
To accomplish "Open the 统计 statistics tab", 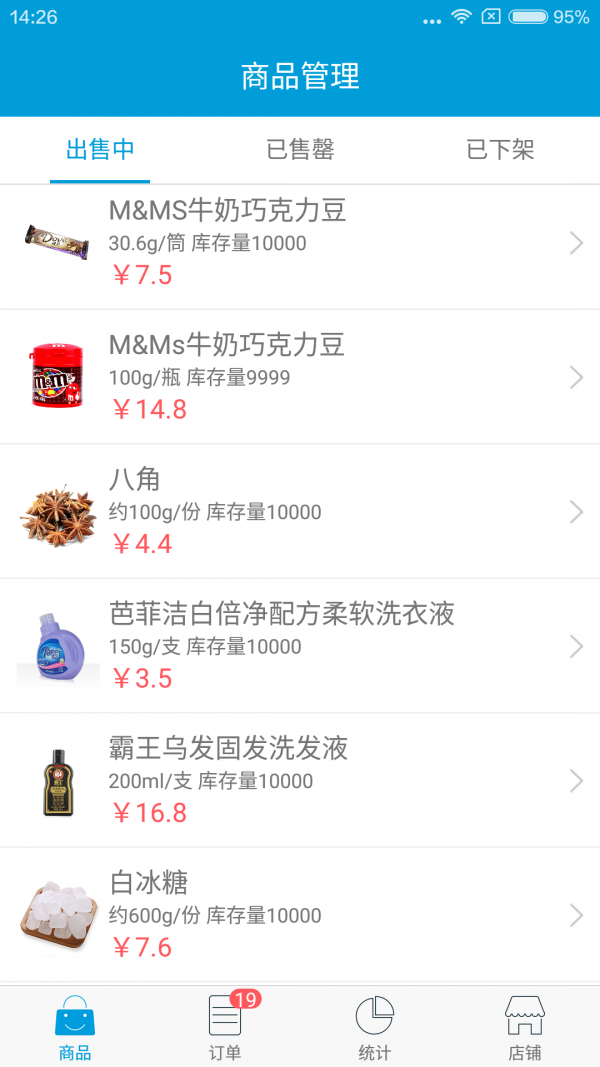I will (374, 1026).
